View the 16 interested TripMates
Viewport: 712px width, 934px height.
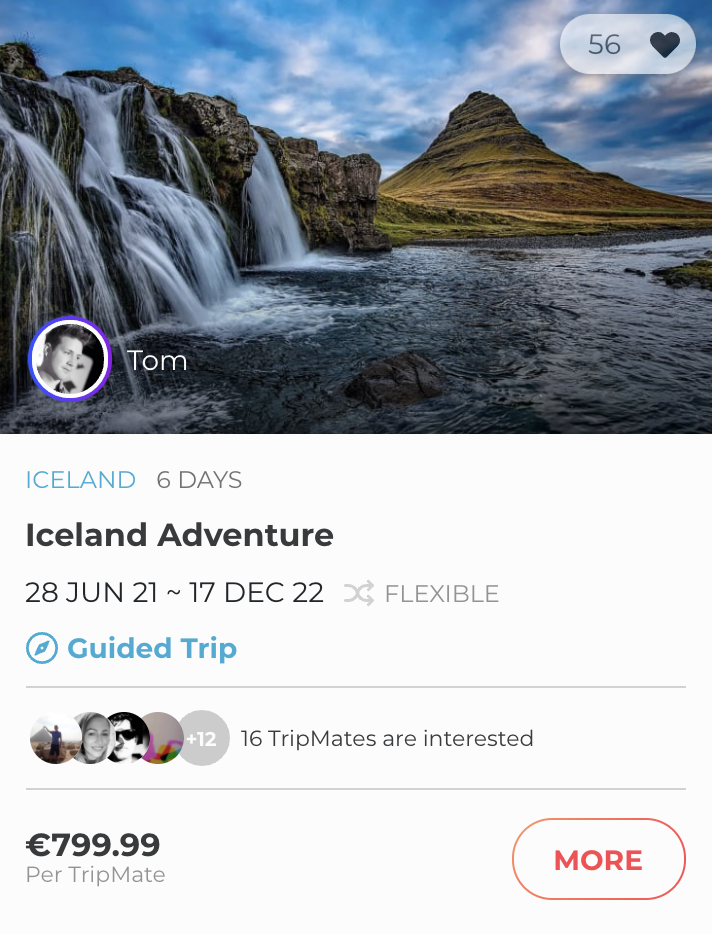pos(386,739)
